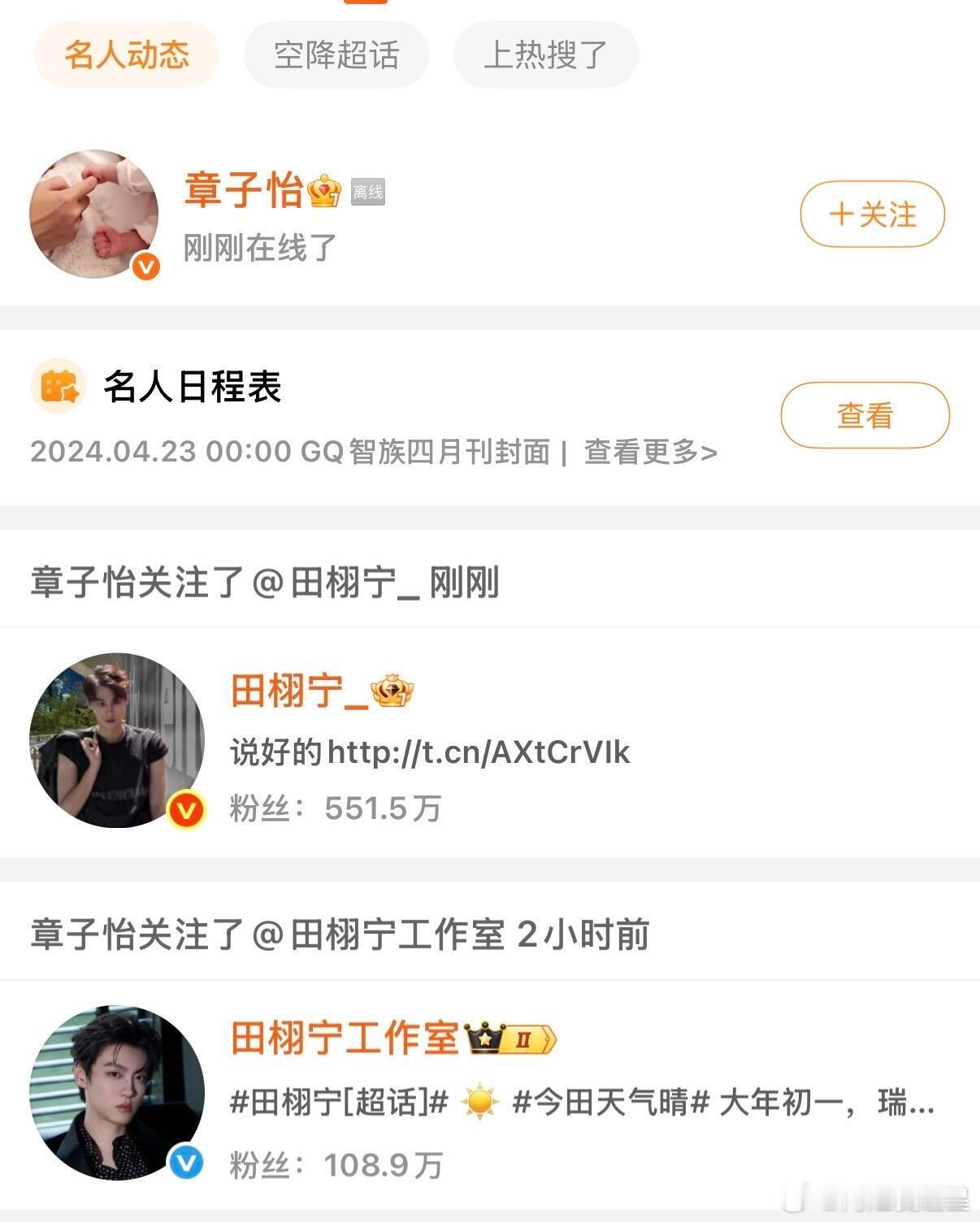Switch to the 空降超话 tab
The height and width of the screenshot is (1222, 980).
click(336, 54)
